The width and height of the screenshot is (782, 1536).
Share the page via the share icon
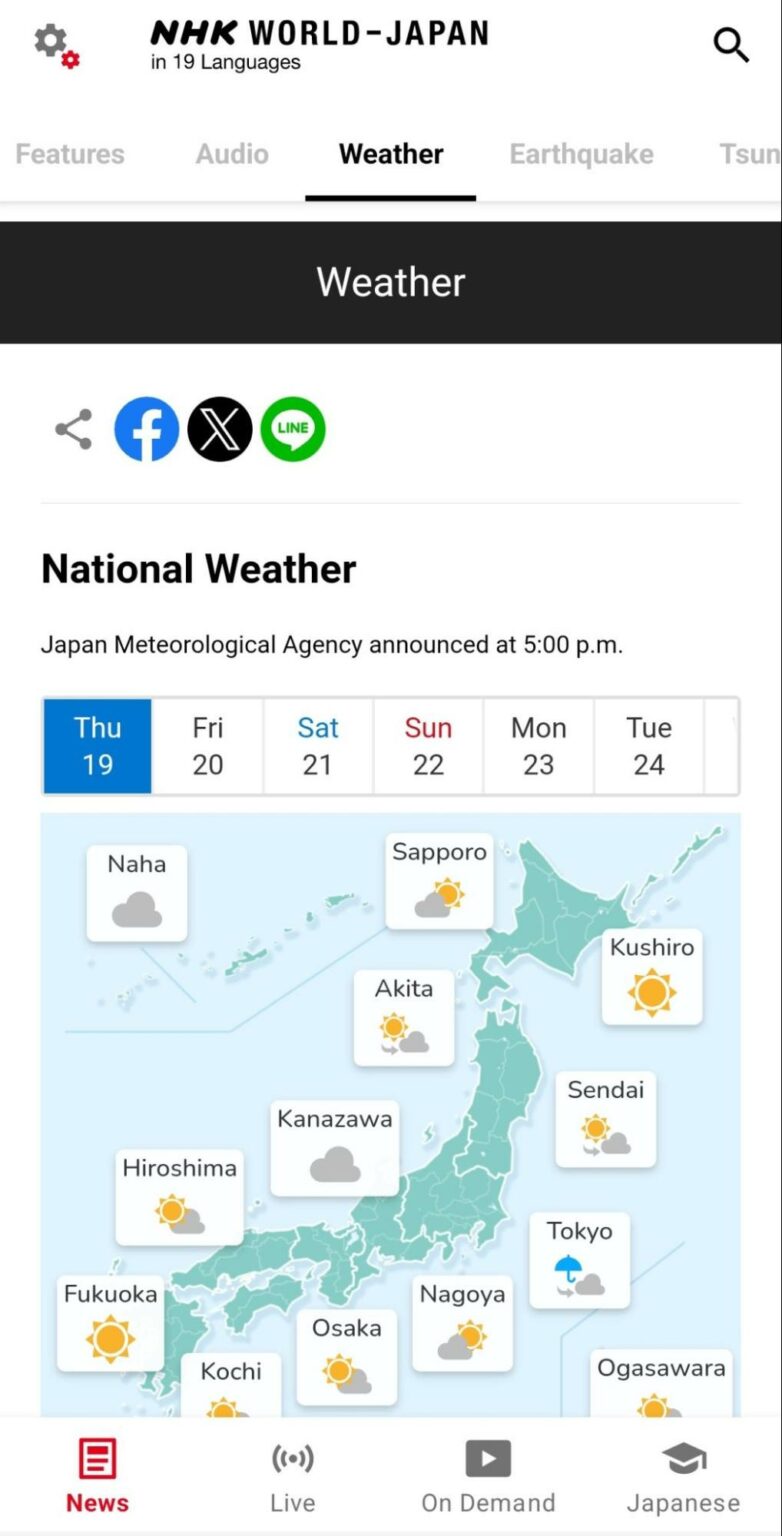click(x=73, y=429)
